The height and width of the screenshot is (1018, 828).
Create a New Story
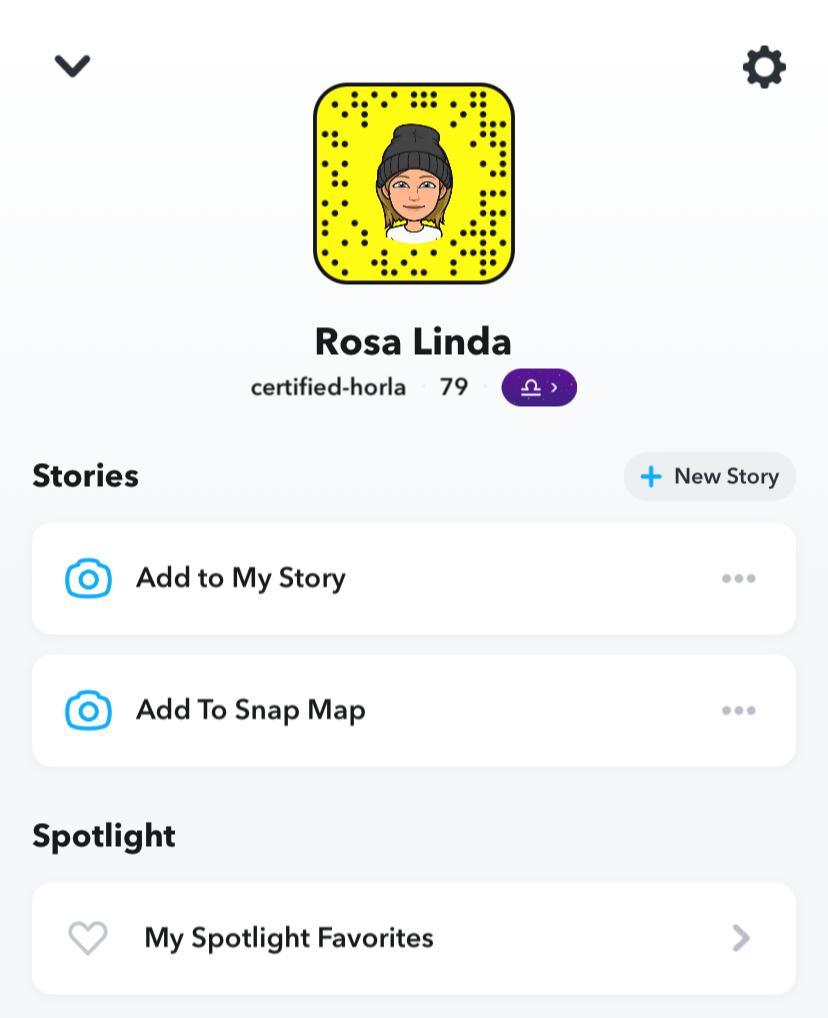point(710,476)
